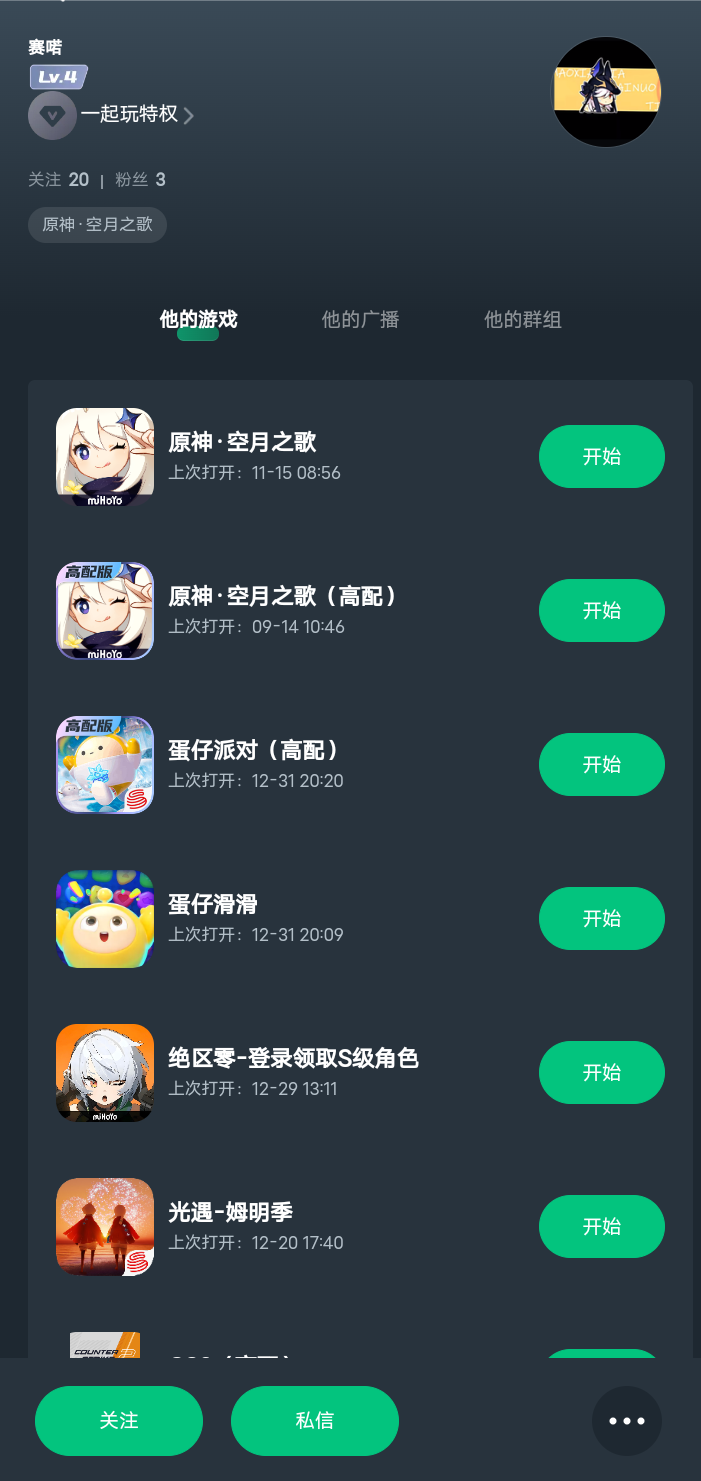The height and width of the screenshot is (1481, 701).
Task: Tap the 原神·空月之歌 tag chip
Action: [97, 224]
